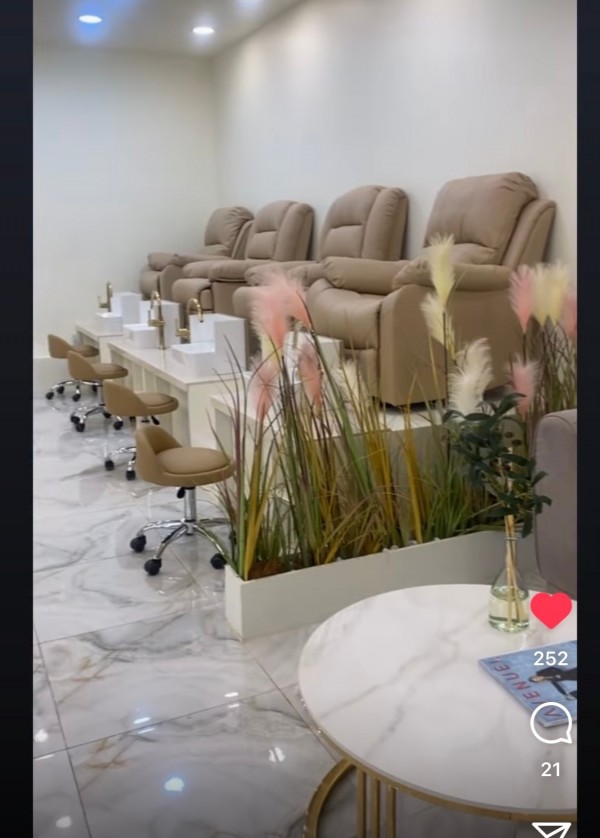This screenshot has width=600, height=838.
Task: Open the comments on this reel
Action: point(551,722)
